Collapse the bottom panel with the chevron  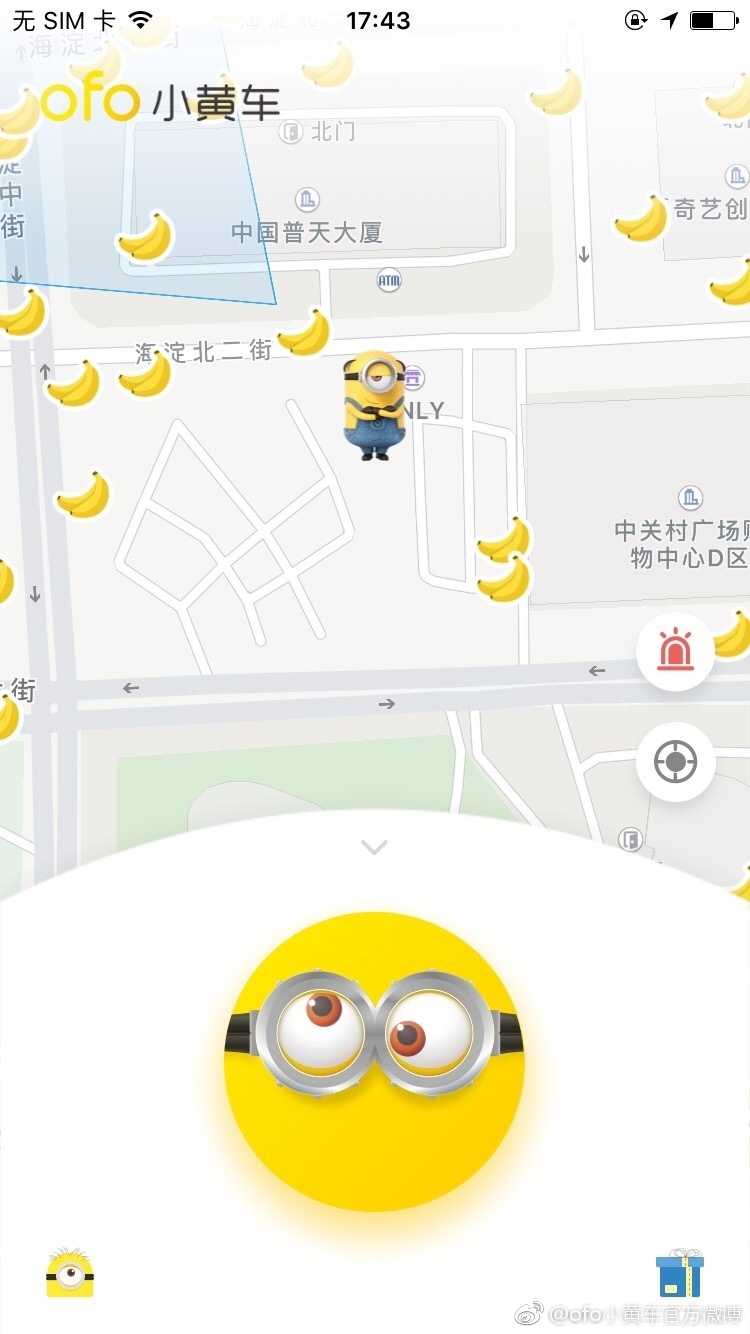pyautogui.click(x=374, y=847)
